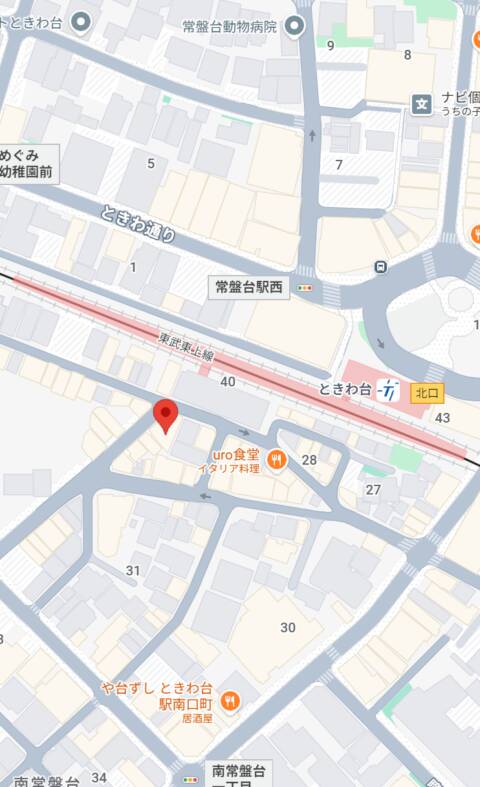This screenshot has width=480, height=787.
Task: Select the 常盤台動物病院 place marker
Action: (x=295, y=26)
